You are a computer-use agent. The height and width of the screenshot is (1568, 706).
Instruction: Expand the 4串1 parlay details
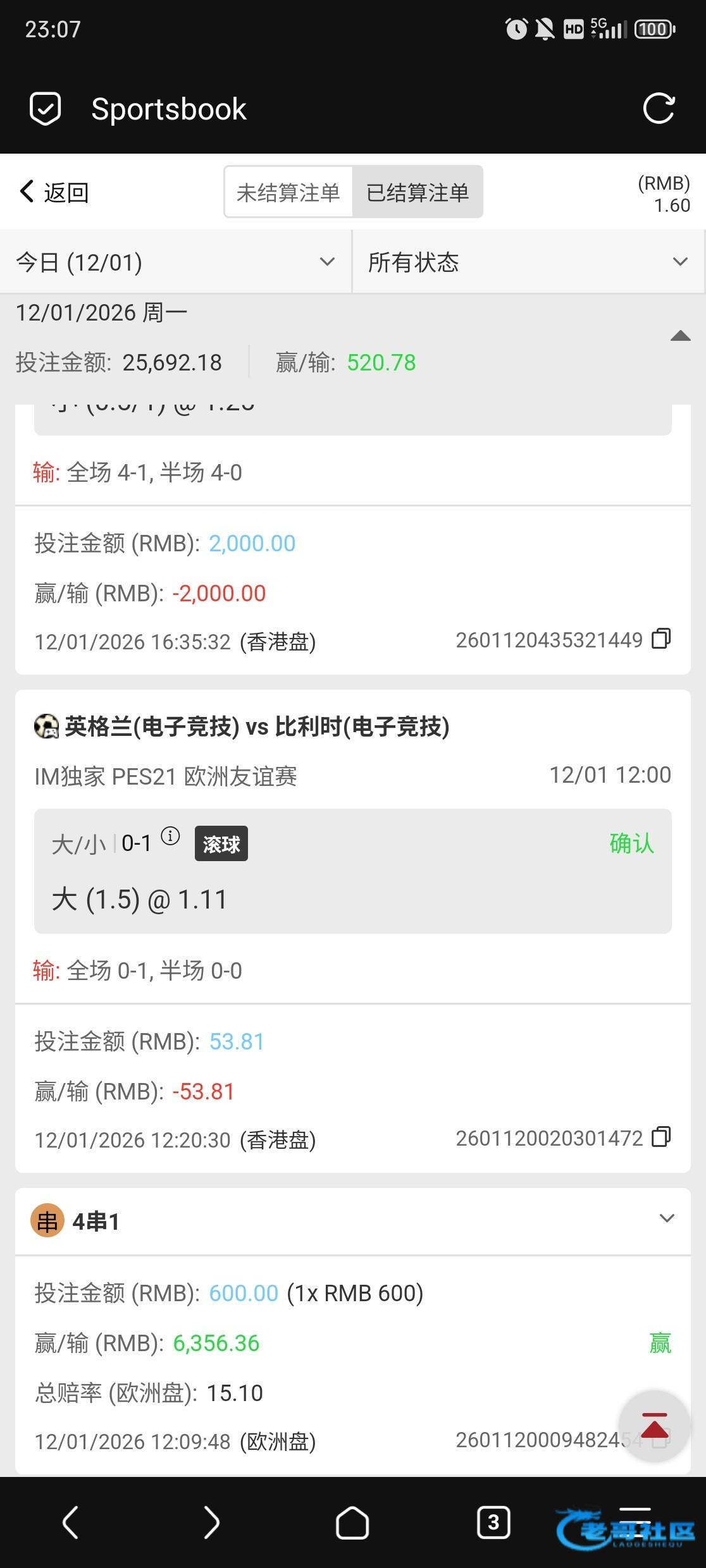[x=667, y=1218]
